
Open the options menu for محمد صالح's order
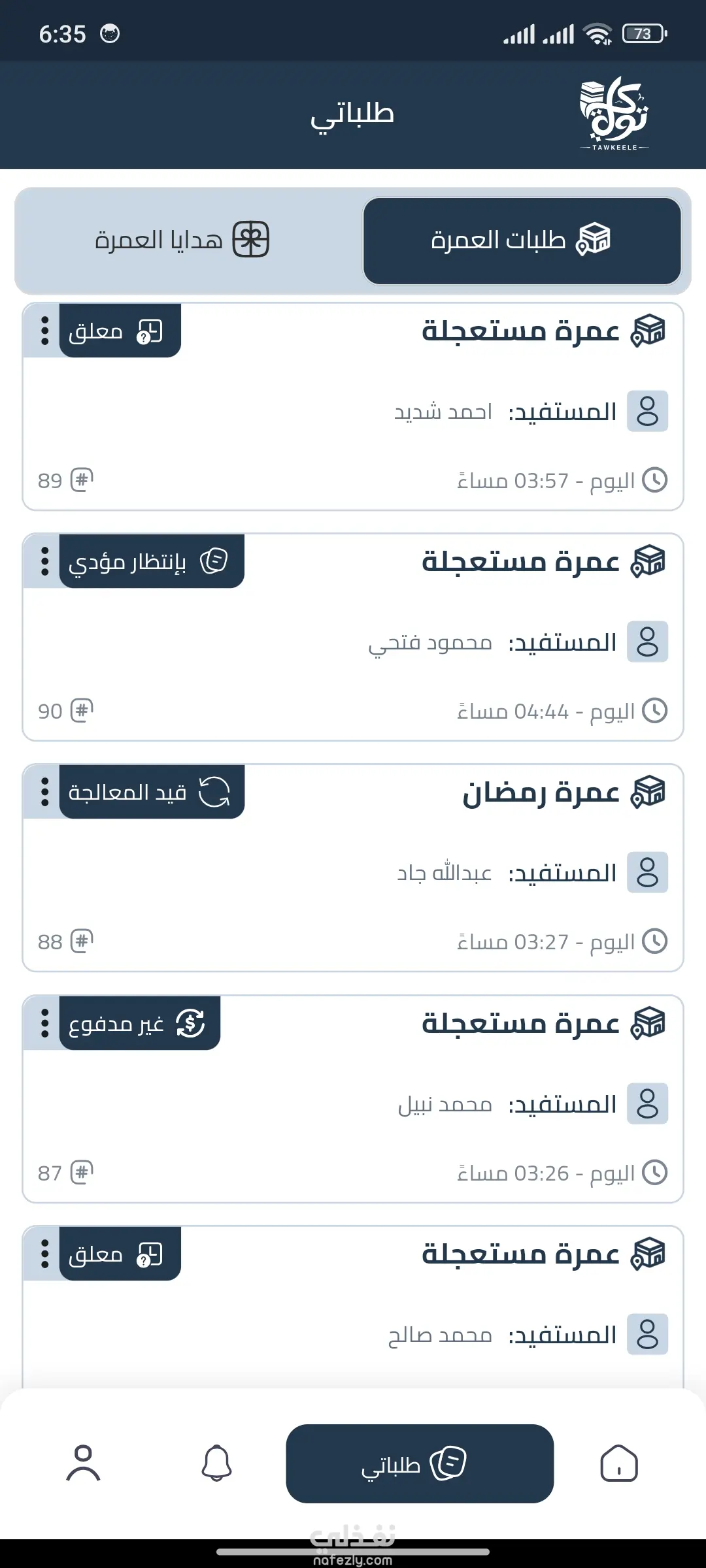(x=44, y=1254)
